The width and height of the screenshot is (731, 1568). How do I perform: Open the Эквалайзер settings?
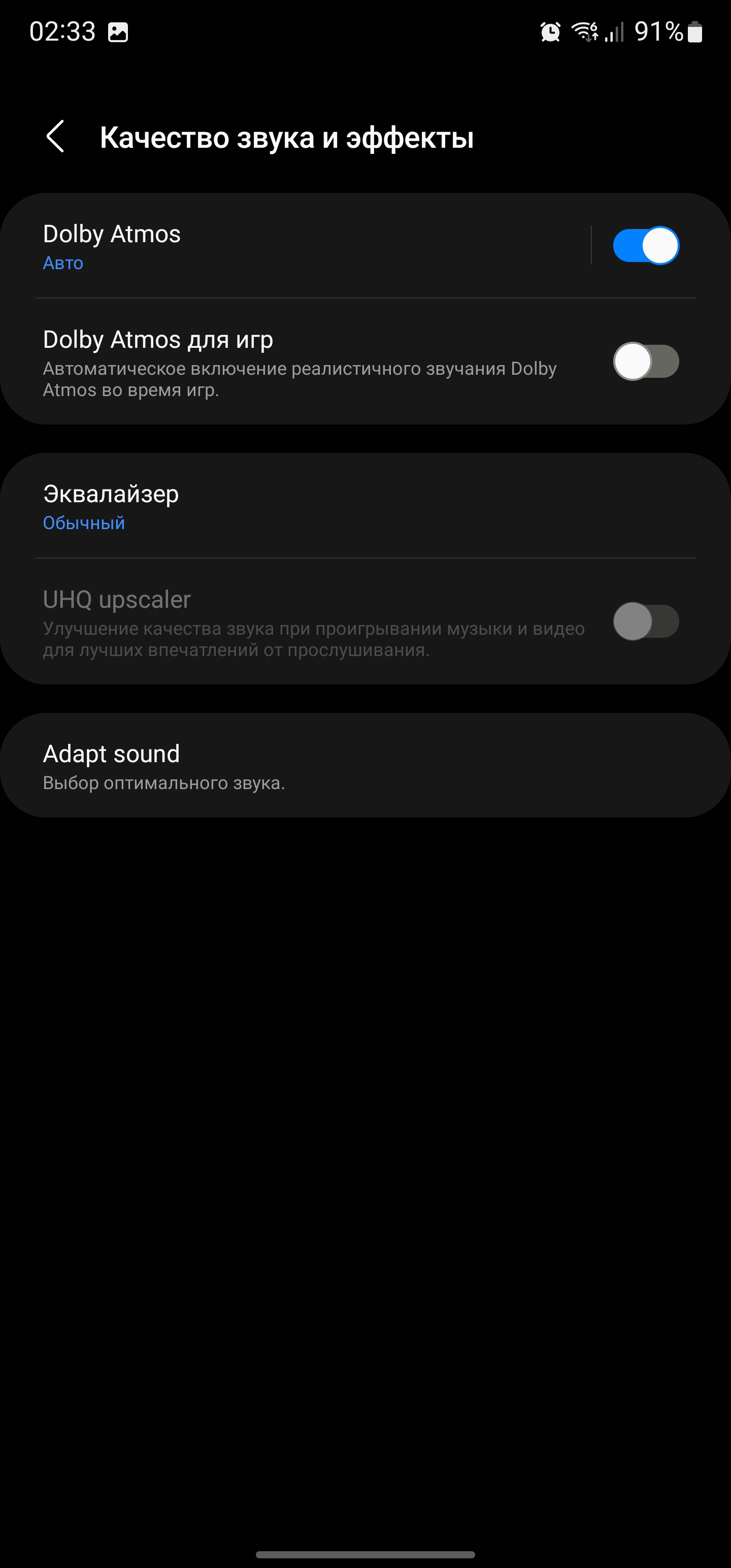click(x=305, y=506)
